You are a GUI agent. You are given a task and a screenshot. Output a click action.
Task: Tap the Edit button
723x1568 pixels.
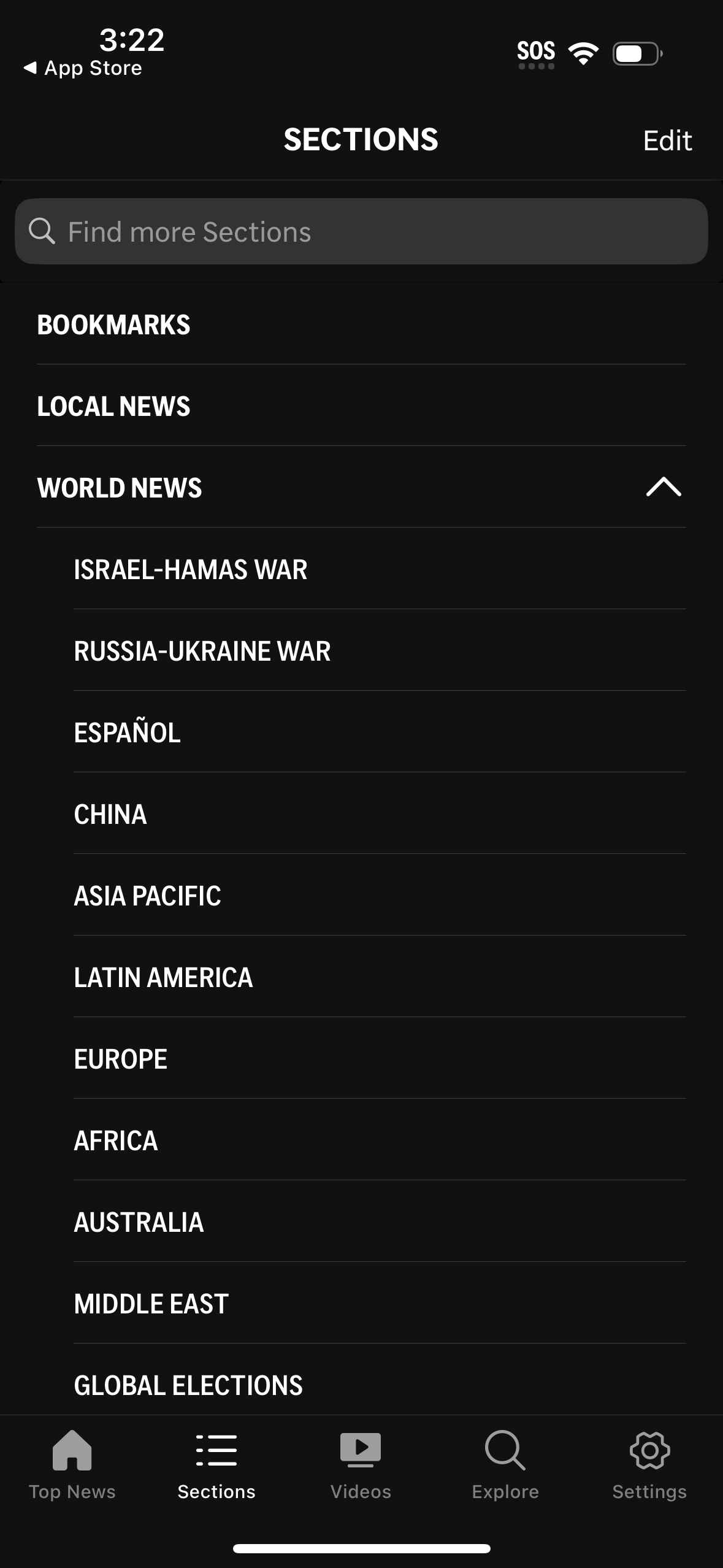point(668,140)
